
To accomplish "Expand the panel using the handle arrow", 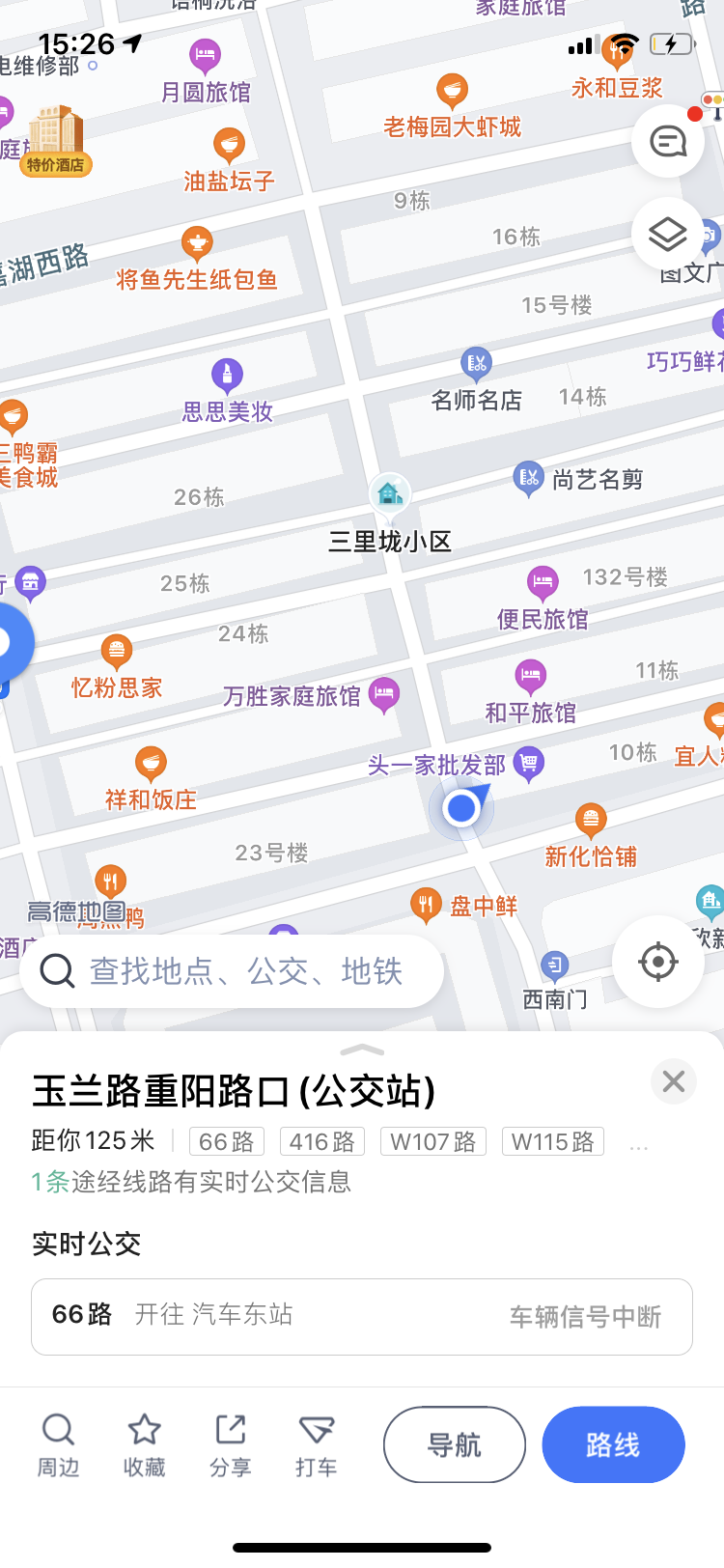I will click(x=362, y=1050).
